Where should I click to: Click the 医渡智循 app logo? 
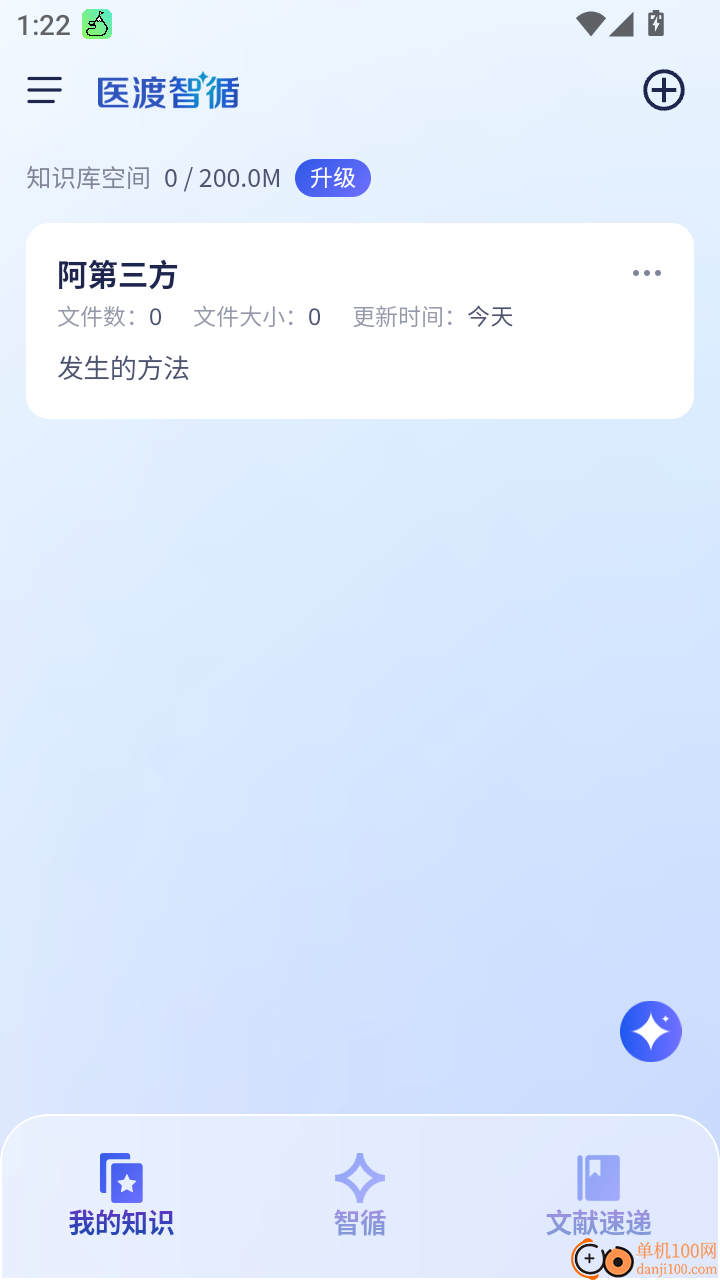[167, 90]
